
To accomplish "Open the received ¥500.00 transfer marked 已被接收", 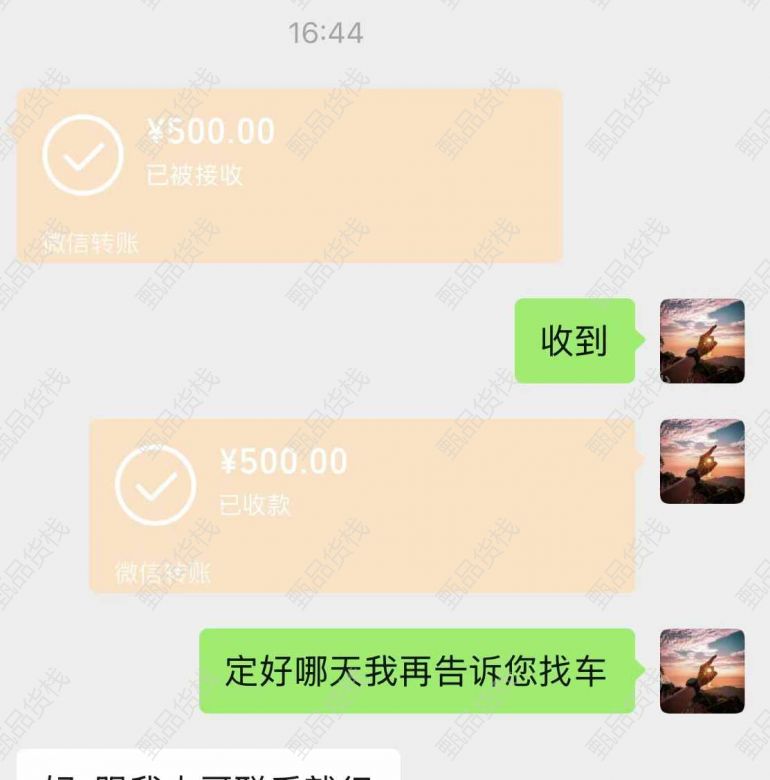I will 289,175.
